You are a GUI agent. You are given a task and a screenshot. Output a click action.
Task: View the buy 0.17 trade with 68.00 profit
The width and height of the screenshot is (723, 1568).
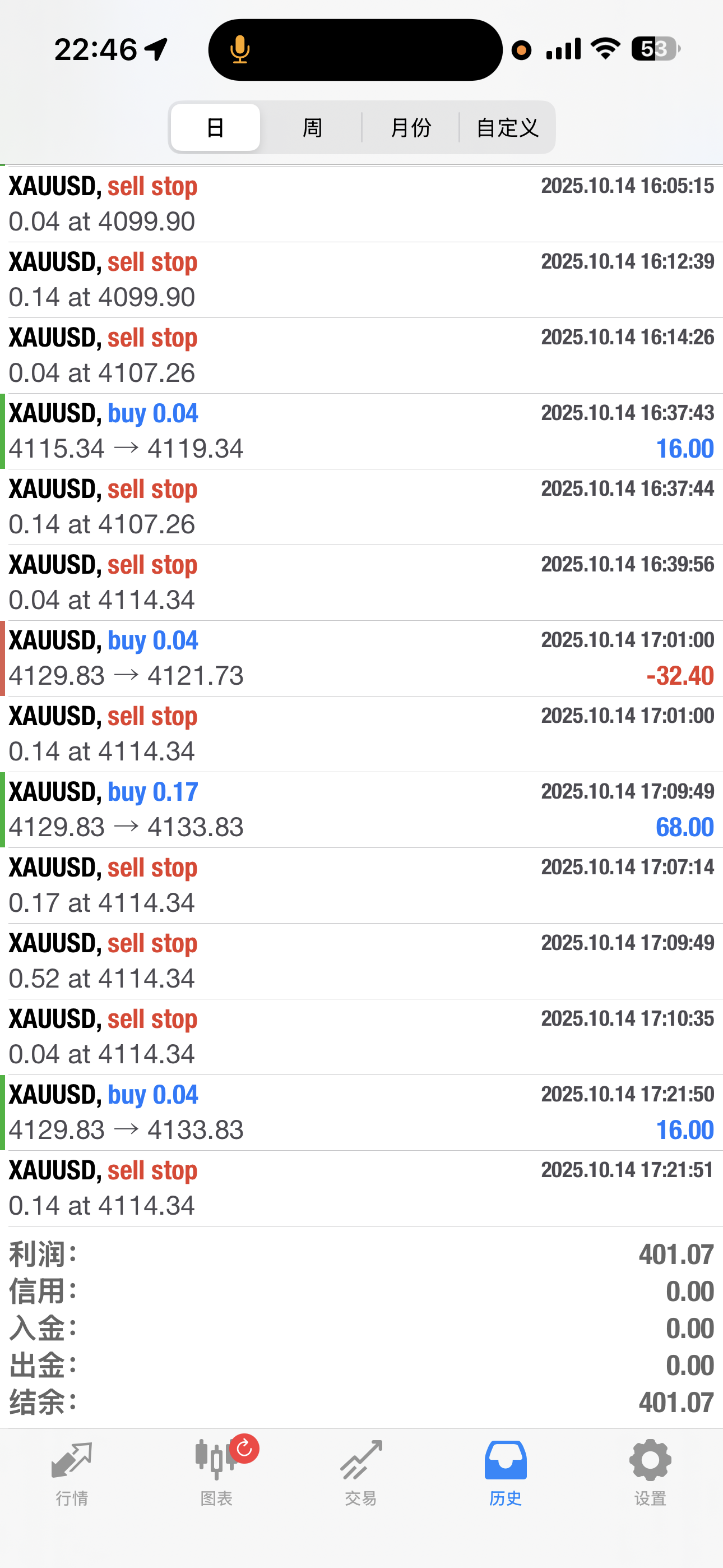pos(361,810)
